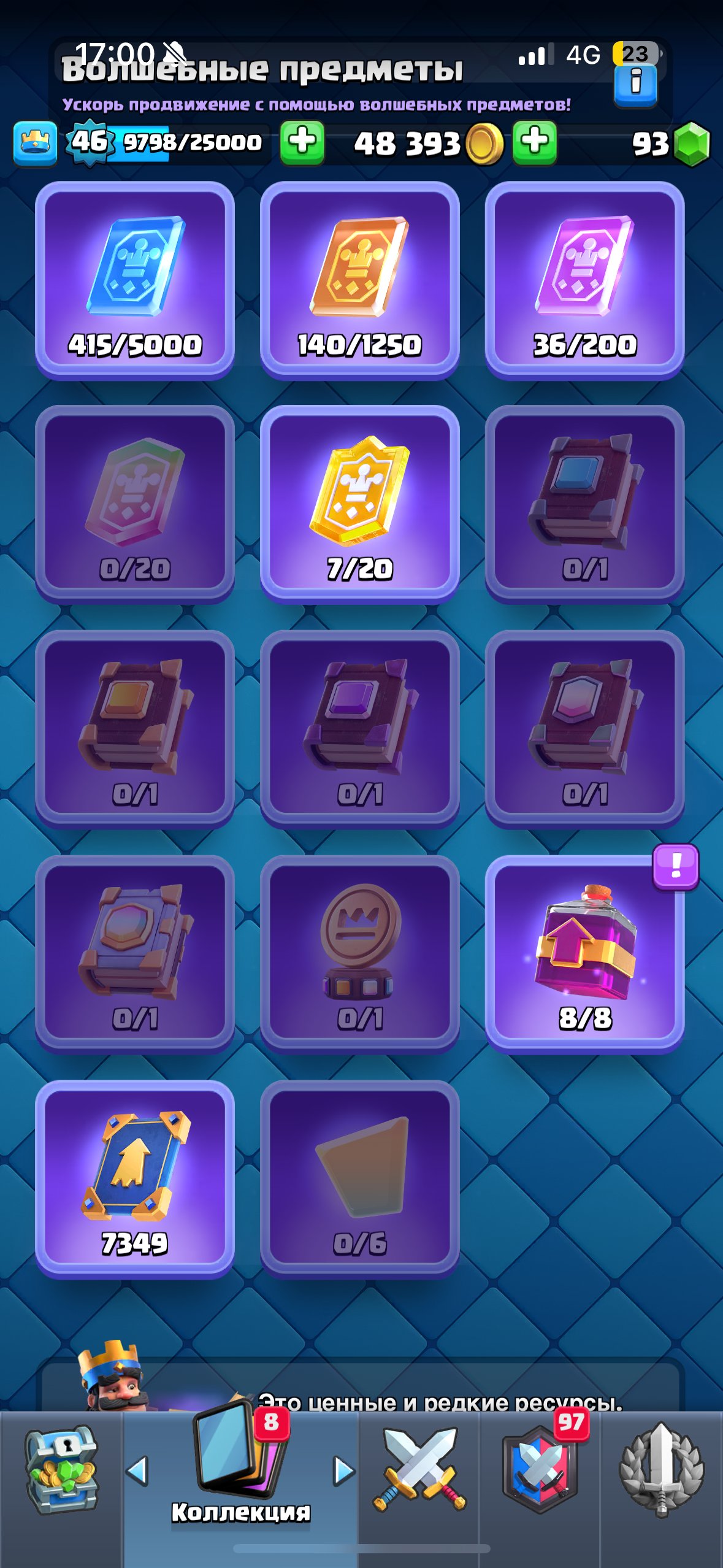Open the fragment item 0/6
Viewport: 723px width, 1568px height.
pyautogui.click(x=360, y=1179)
